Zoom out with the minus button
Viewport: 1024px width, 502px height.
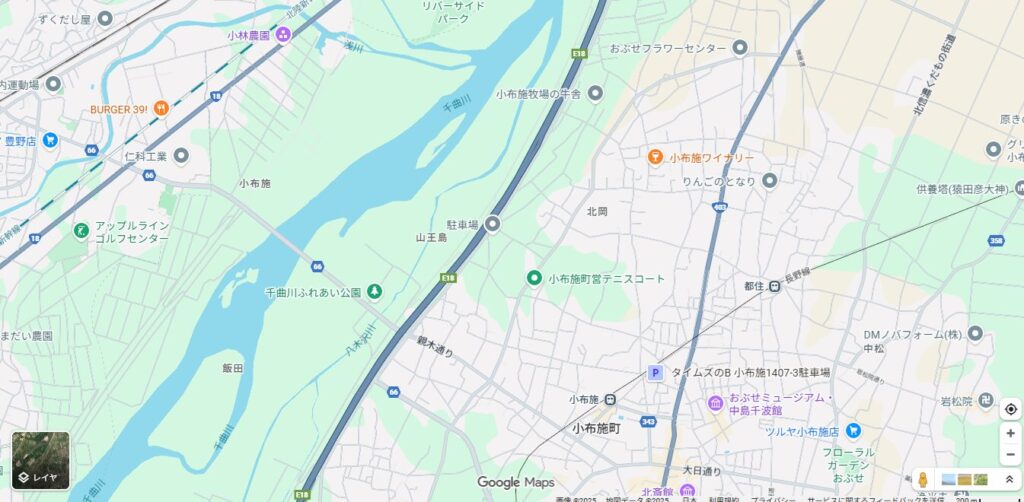click(1010, 454)
